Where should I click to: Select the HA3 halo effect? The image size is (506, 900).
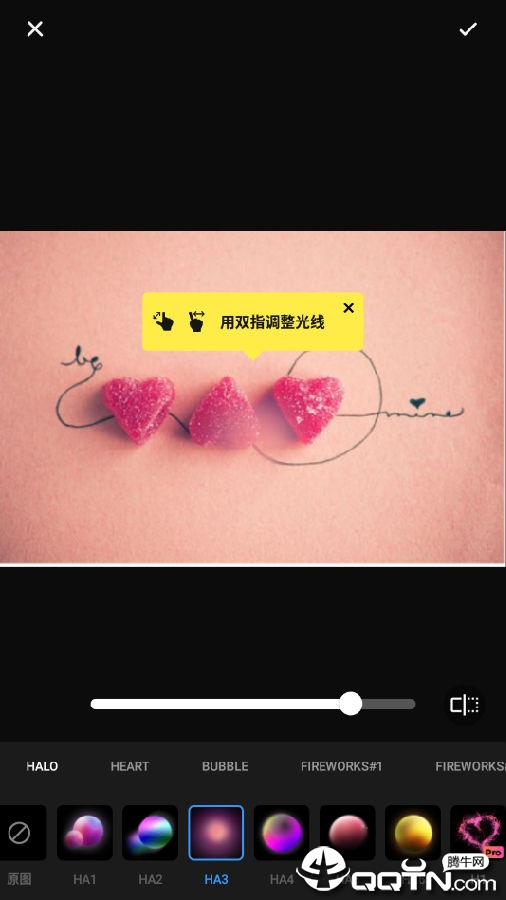(216, 832)
